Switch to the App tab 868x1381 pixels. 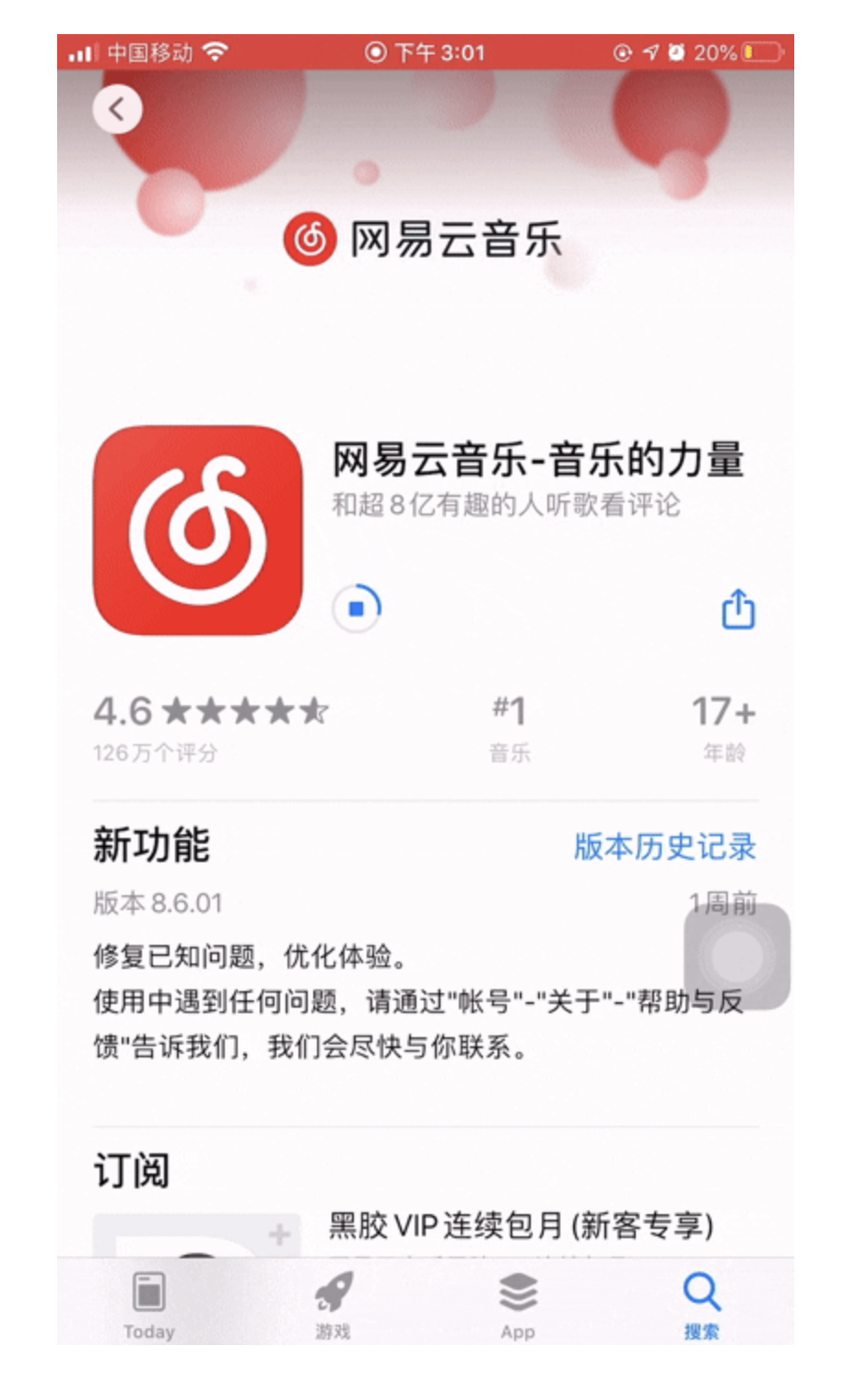pyautogui.click(x=518, y=1304)
